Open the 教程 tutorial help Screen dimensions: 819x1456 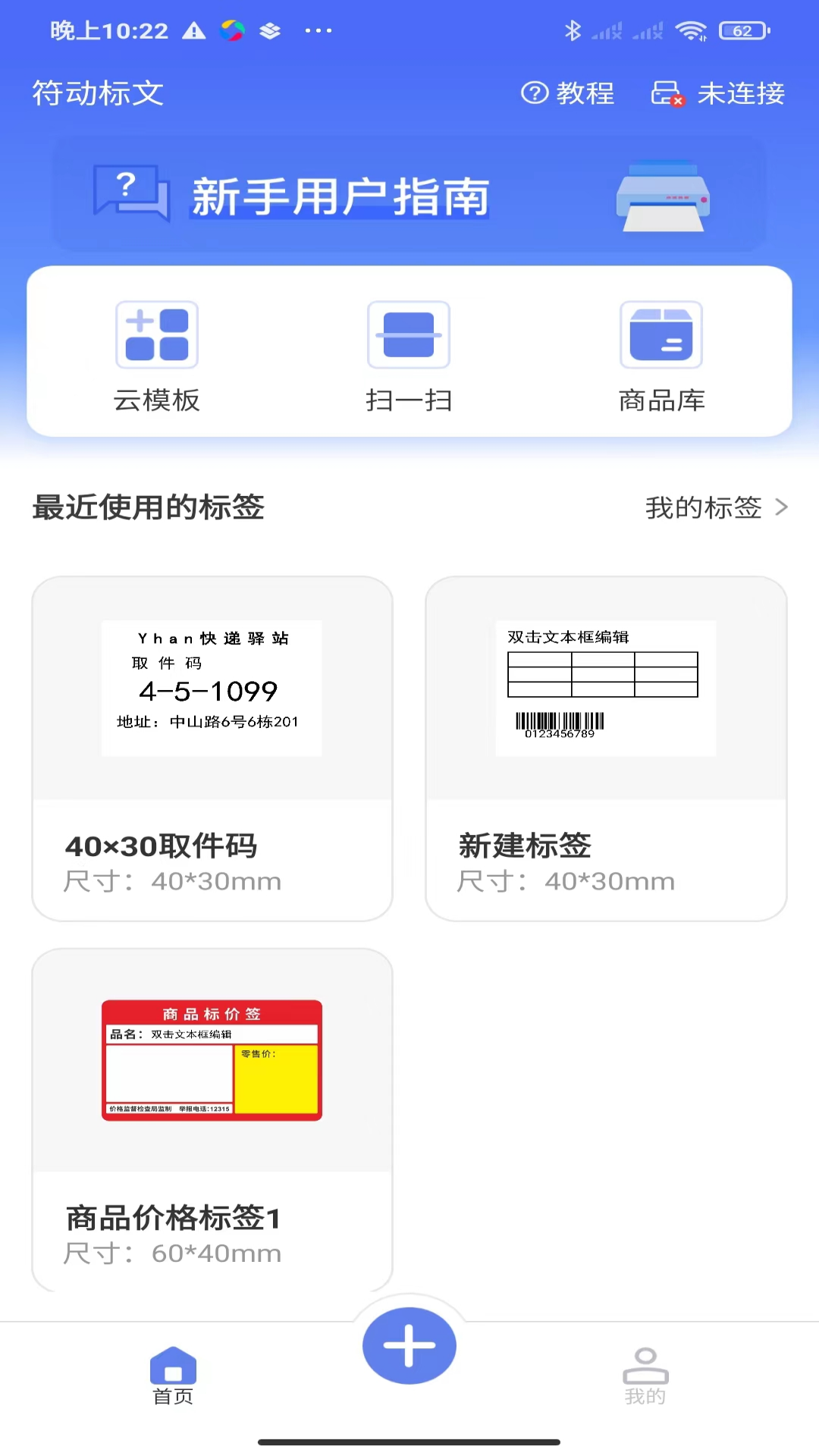pos(568,93)
